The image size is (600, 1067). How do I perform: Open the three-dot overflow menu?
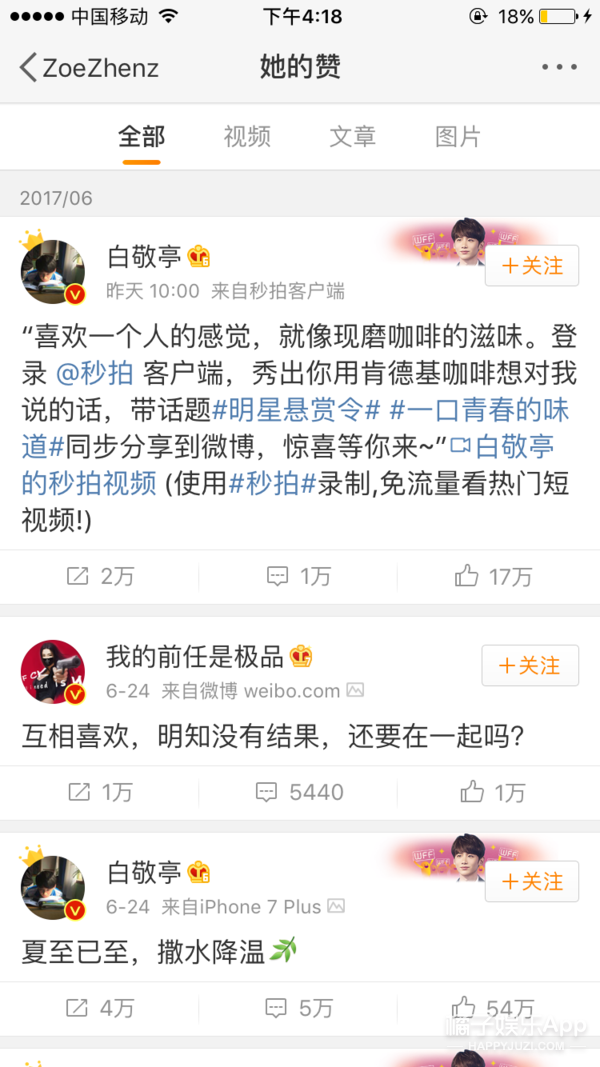(559, 67)
